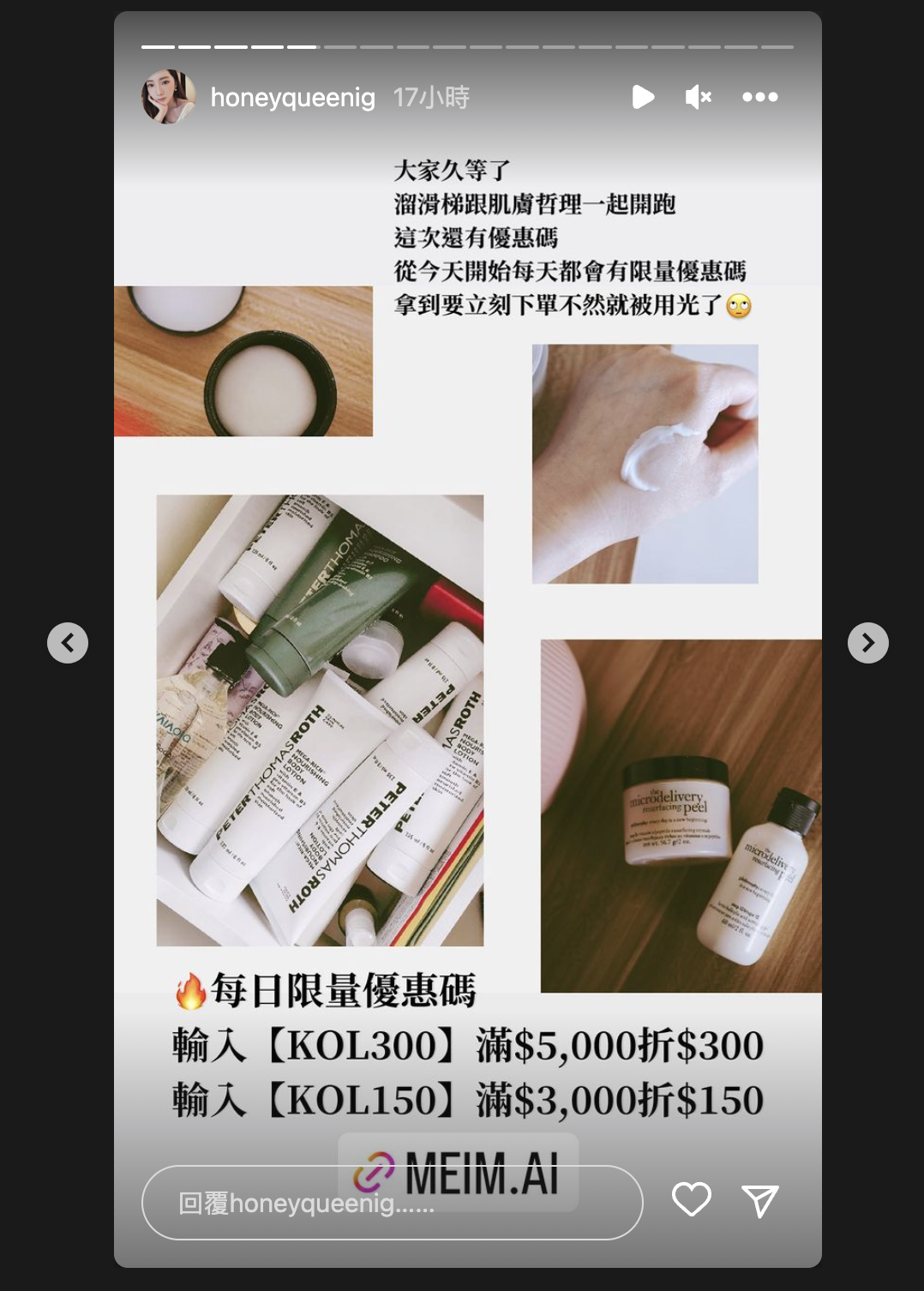Unmute the story sound
The width and height of the screenshot is (924, 1291).
[x=699, y=97]
